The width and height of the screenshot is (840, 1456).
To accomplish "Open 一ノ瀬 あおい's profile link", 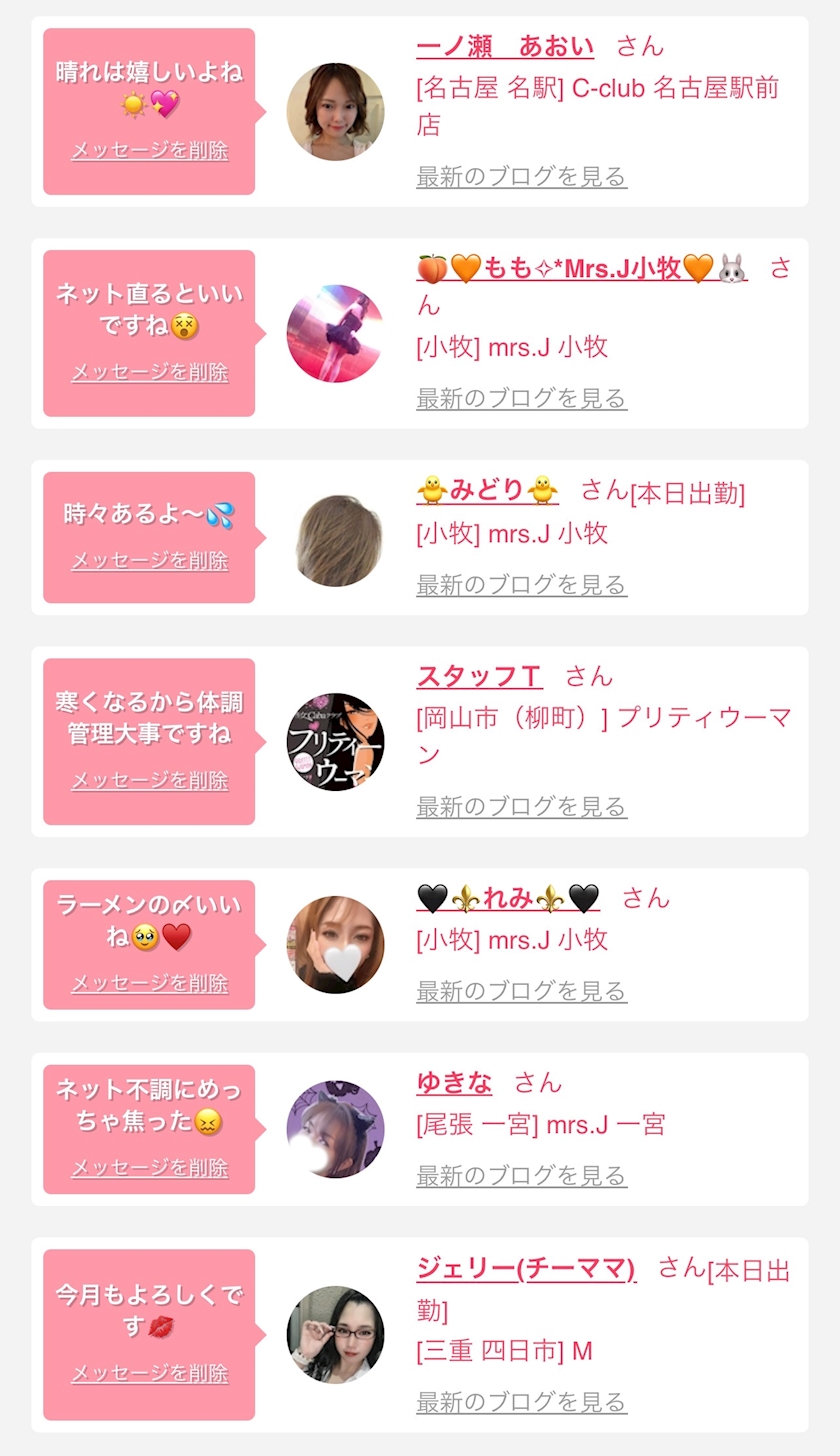I will [x=505, y=46].
